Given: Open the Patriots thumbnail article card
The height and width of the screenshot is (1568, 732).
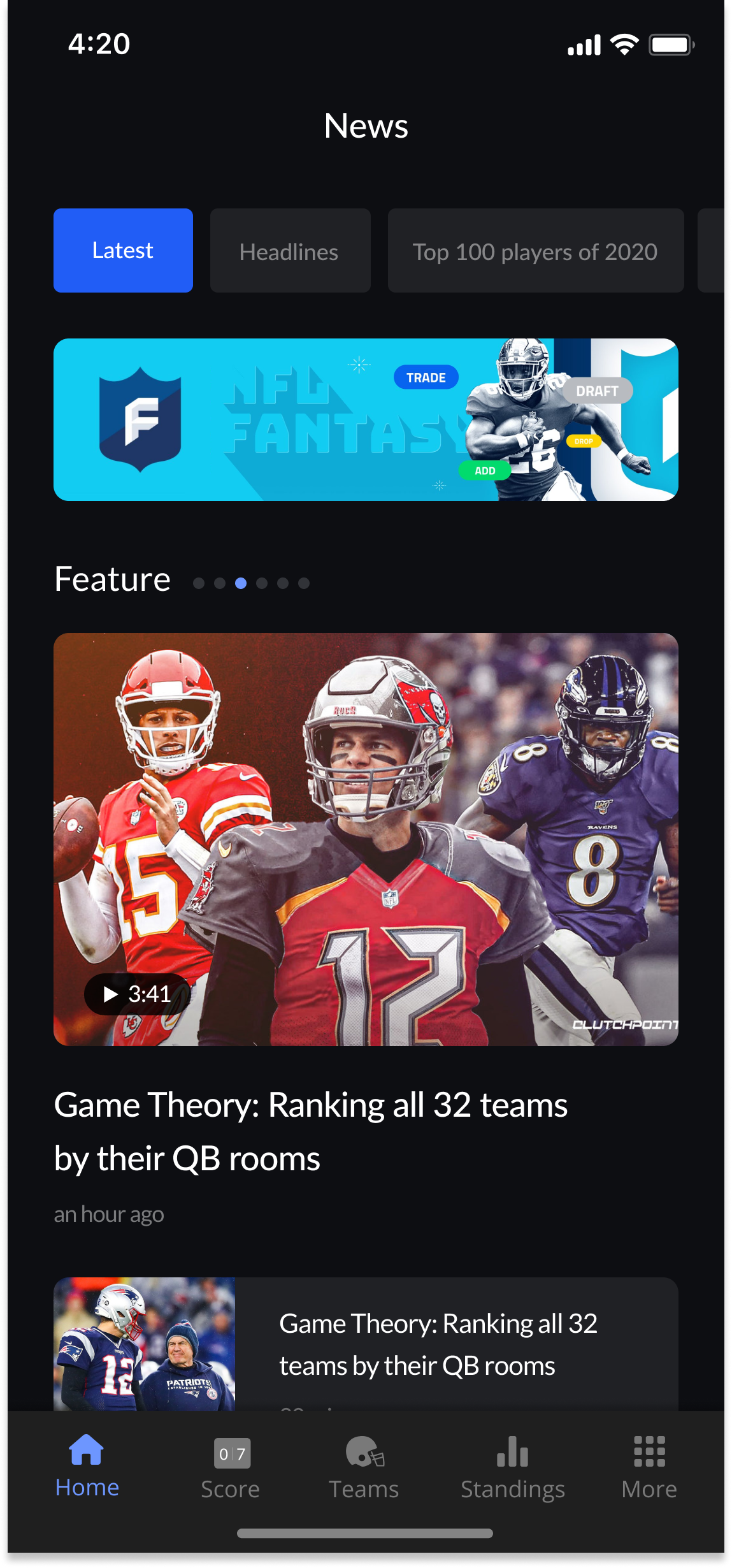Looking at the screenshot, I should [366, 1344].
